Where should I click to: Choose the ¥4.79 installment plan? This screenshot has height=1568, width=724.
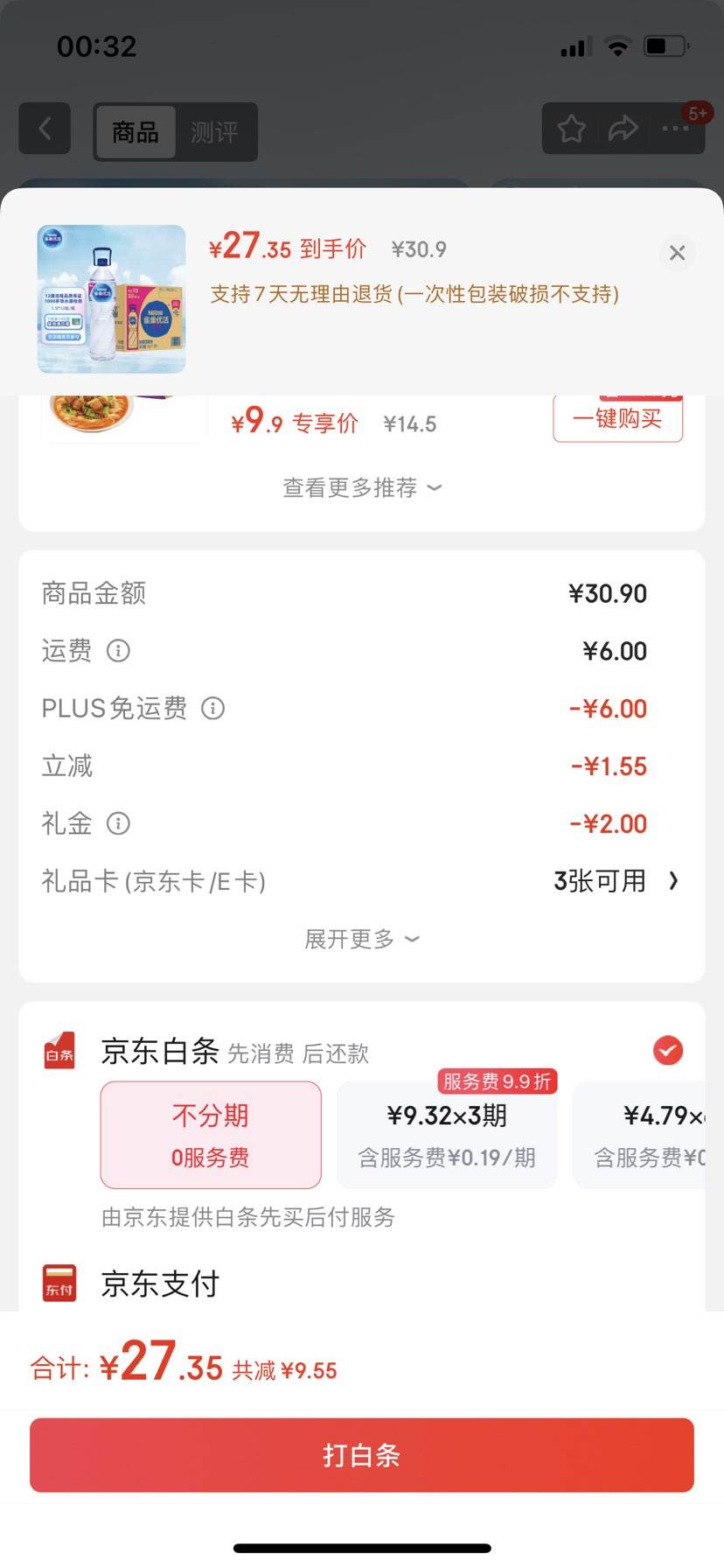tap(647, 1135)
